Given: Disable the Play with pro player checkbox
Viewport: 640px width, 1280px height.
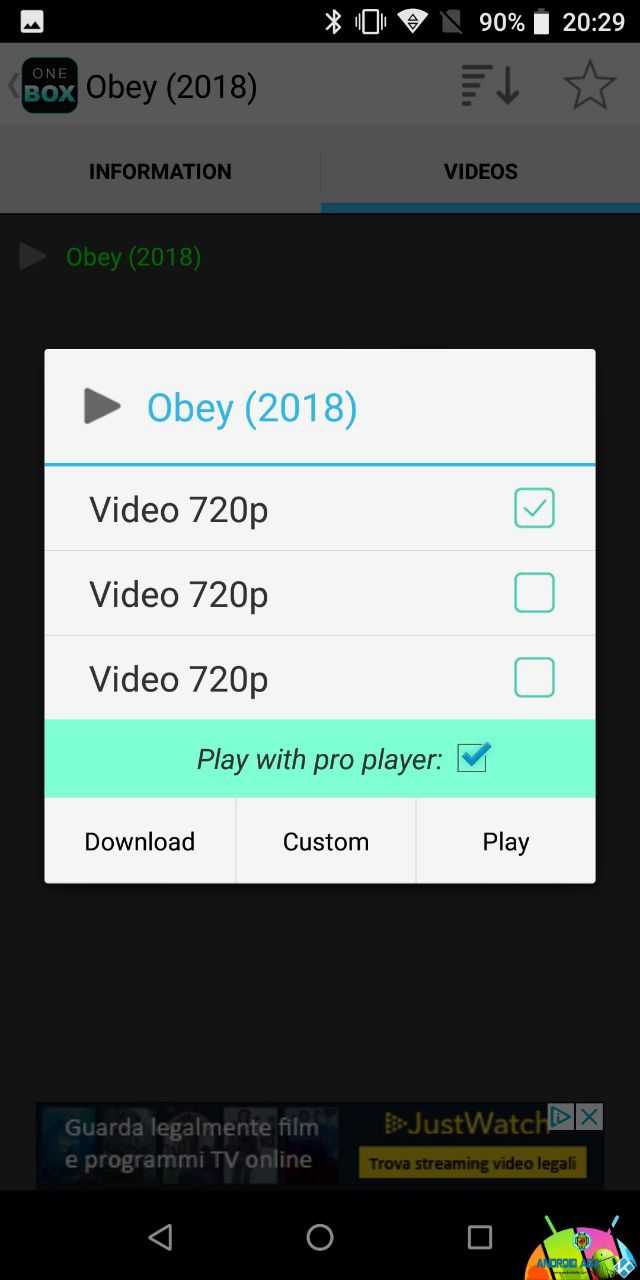Looking at the screenshot, I should click(x=472, y=758).
